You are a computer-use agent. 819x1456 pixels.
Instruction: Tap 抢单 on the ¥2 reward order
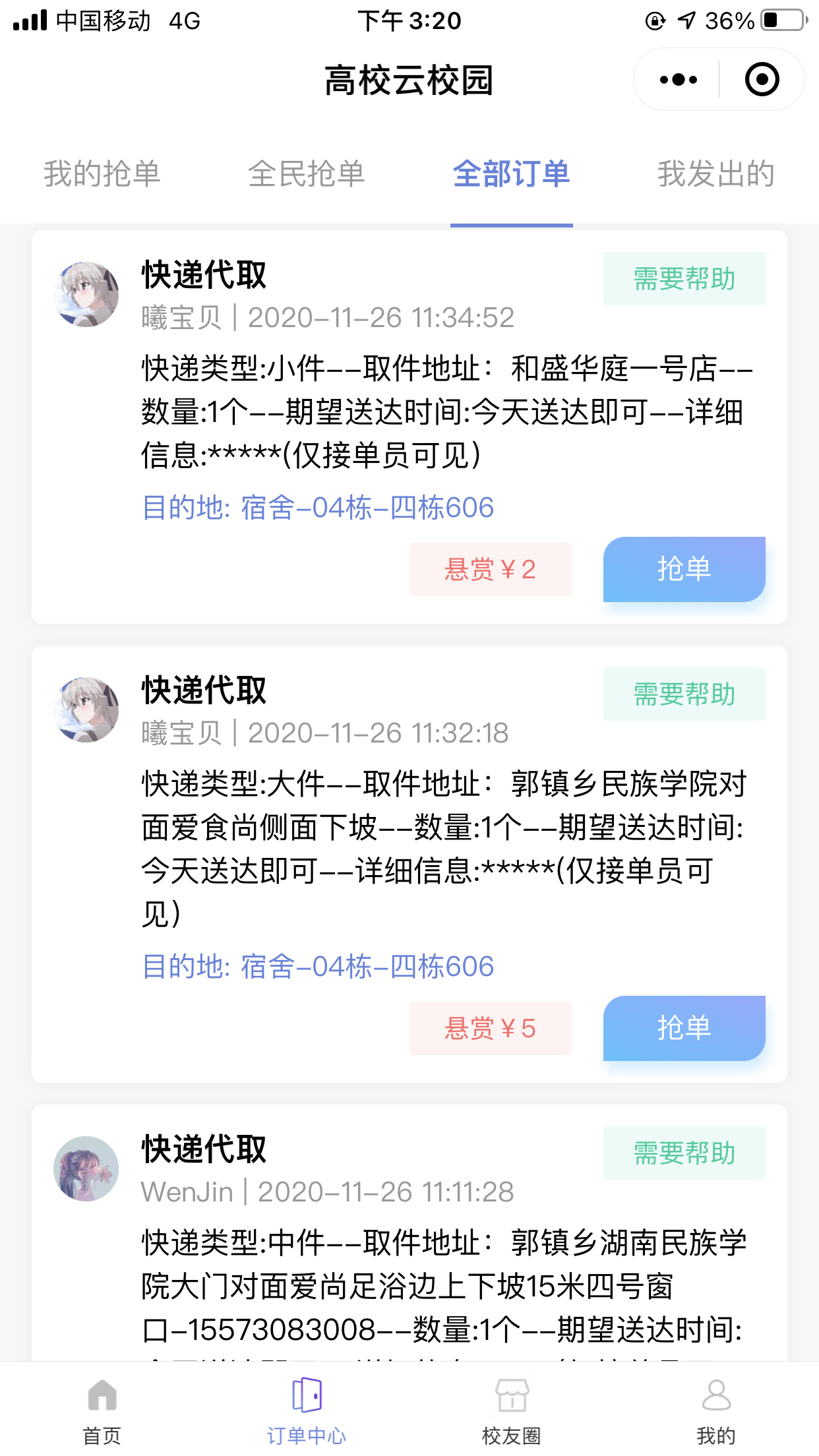click(x=684, y=569)
